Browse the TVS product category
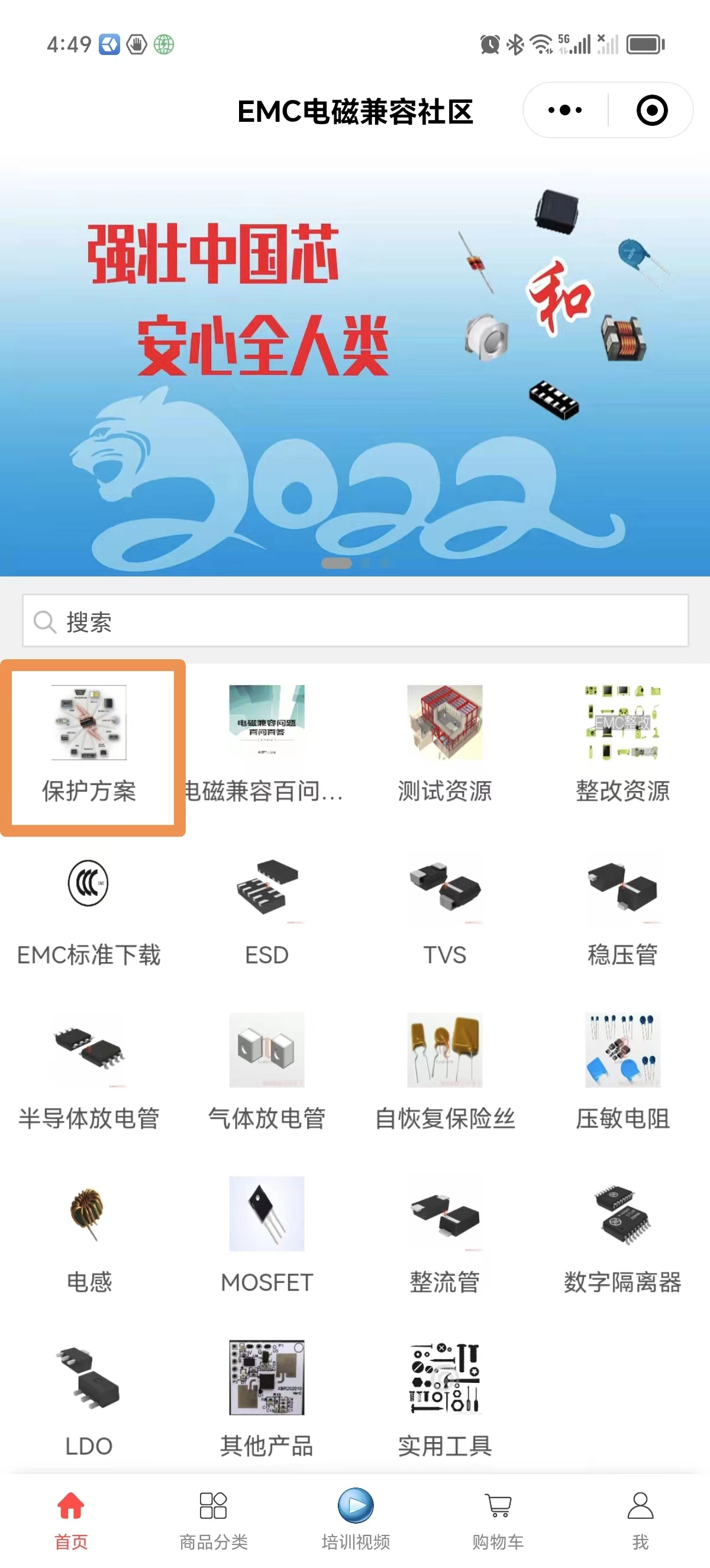Image resolution: width=710 pixels, height=1568 pixels. 444,910
